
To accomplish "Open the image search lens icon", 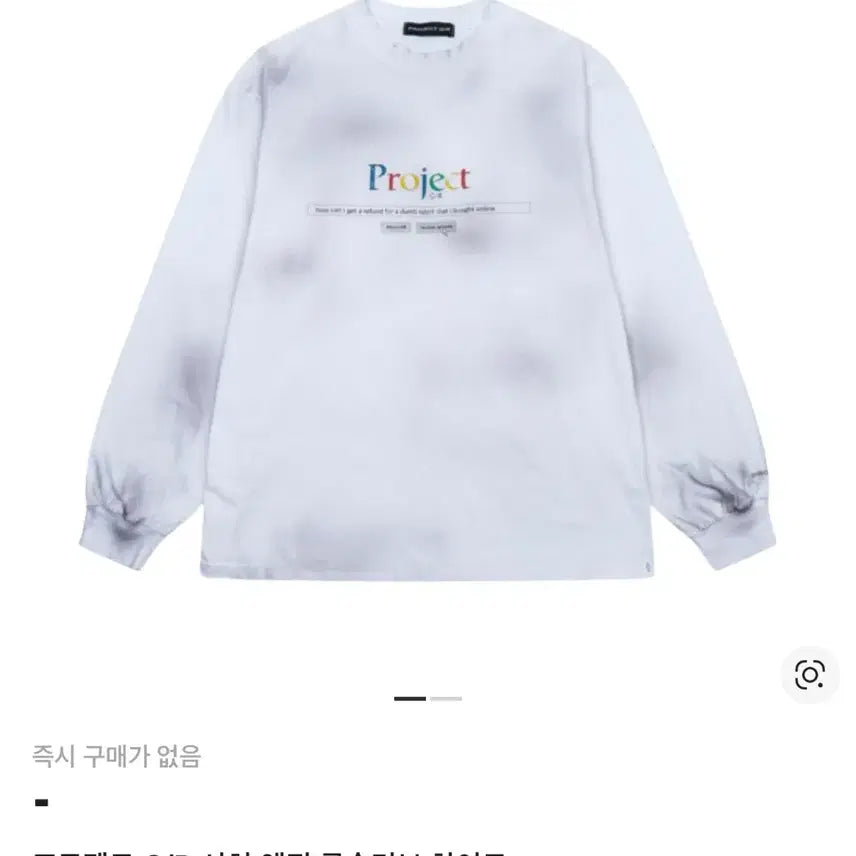I will [x=809, y=674].
